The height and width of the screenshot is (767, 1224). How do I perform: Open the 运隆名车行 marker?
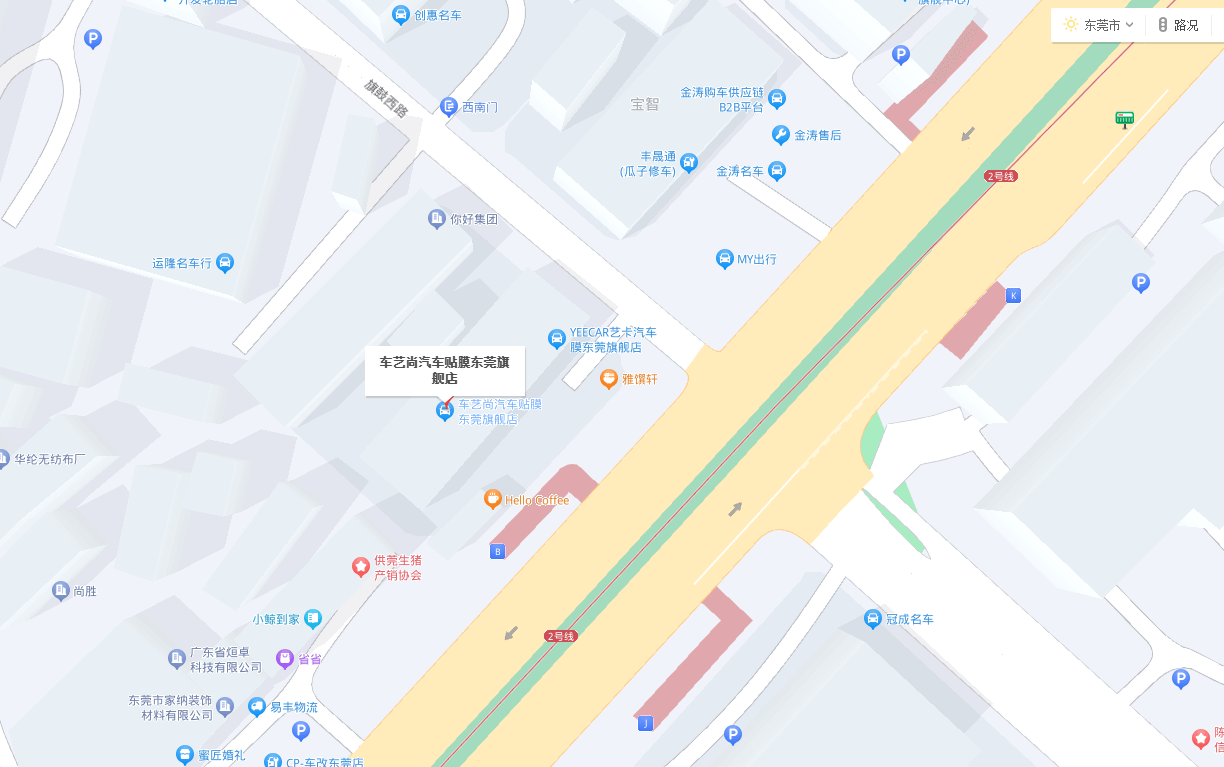coord(225,263)
